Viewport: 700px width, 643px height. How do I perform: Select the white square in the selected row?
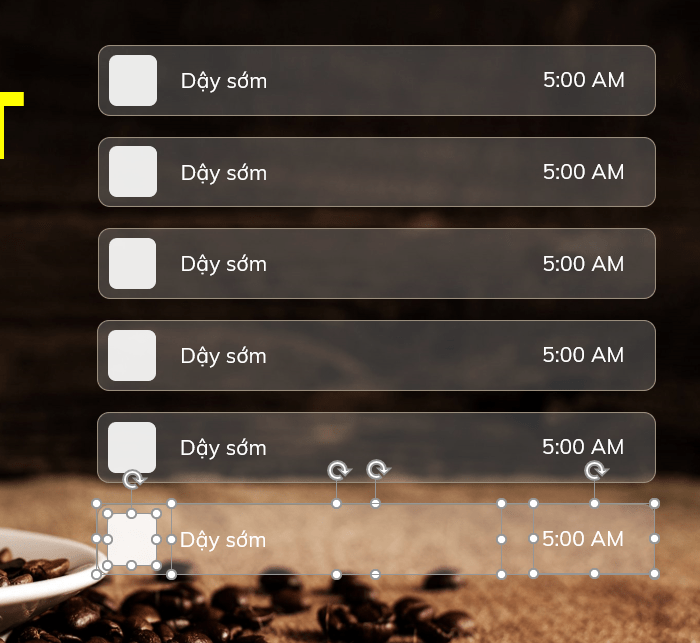(x=132, y=539)
